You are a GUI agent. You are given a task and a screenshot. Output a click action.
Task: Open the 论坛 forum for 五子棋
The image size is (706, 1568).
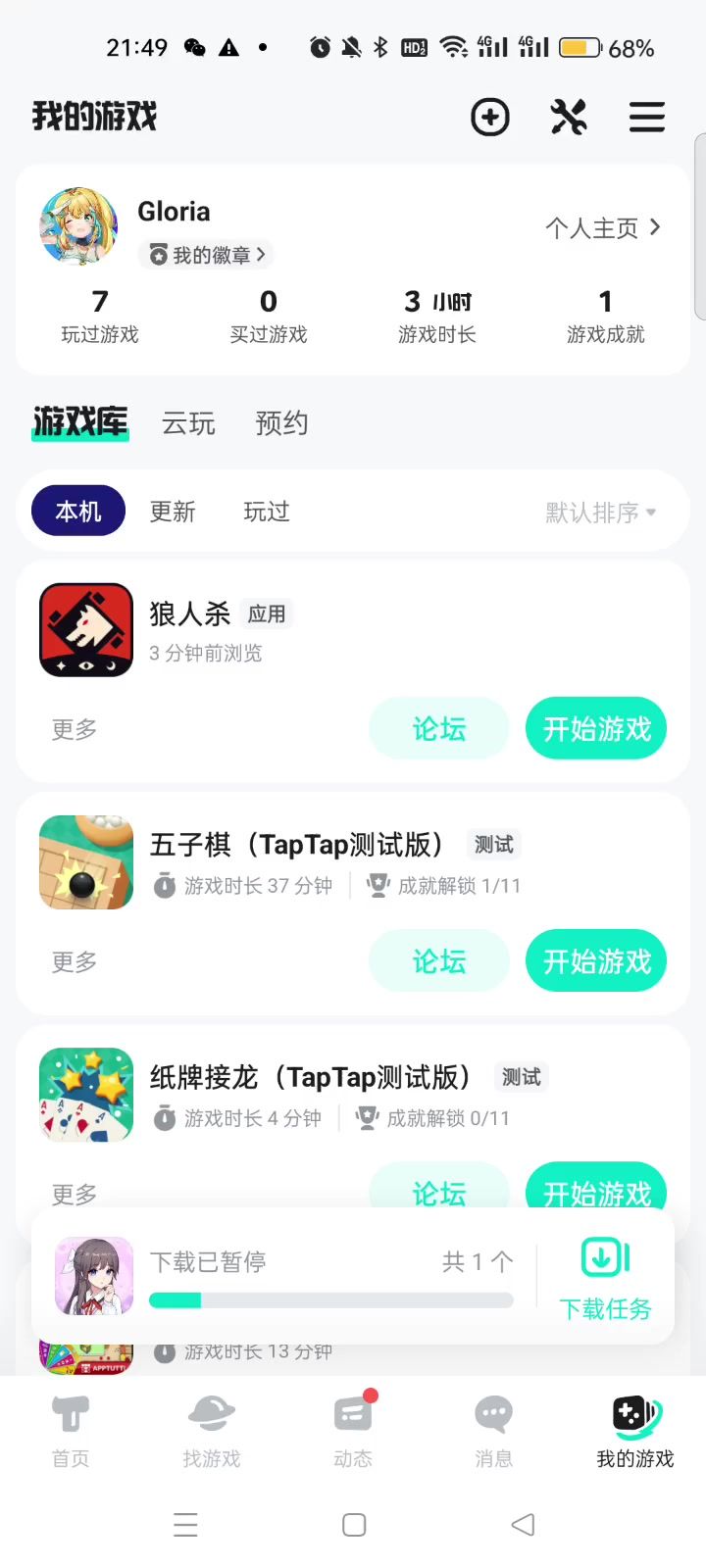[x=438, y=960]
